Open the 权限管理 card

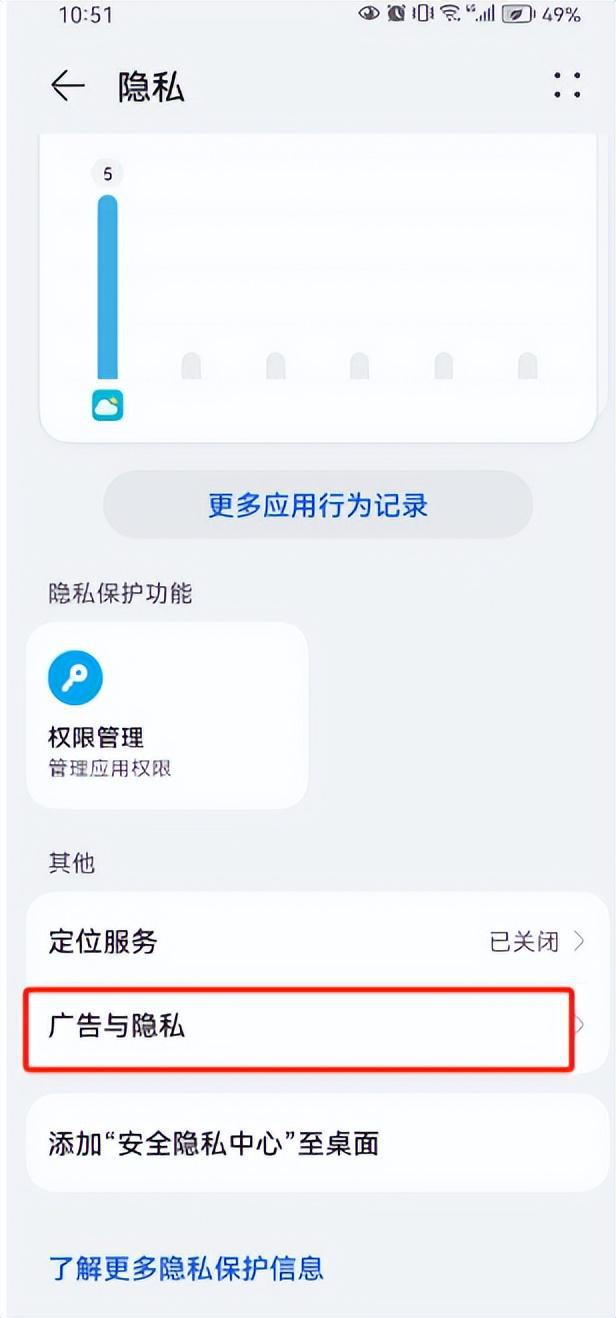tap(167, 715)
